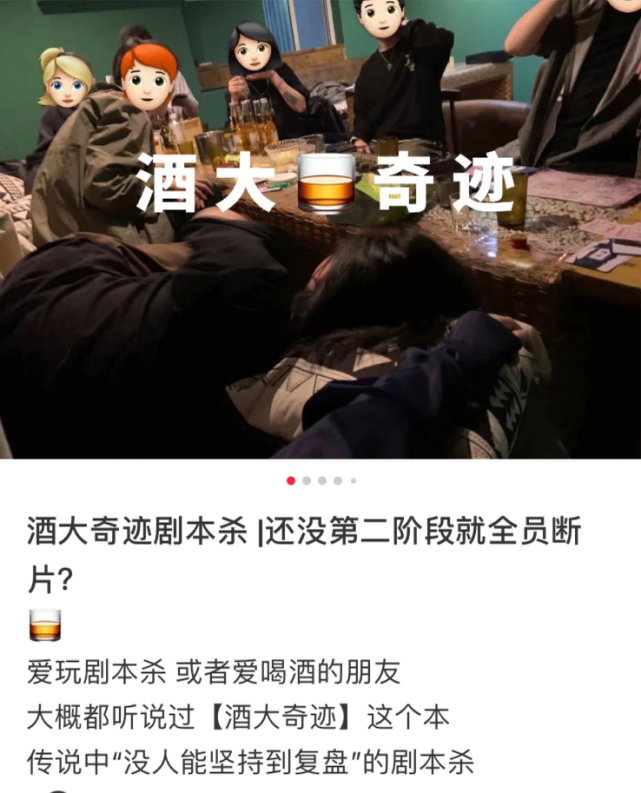Jump to the second photo via the indicator dot

click(x=307, y=481)
